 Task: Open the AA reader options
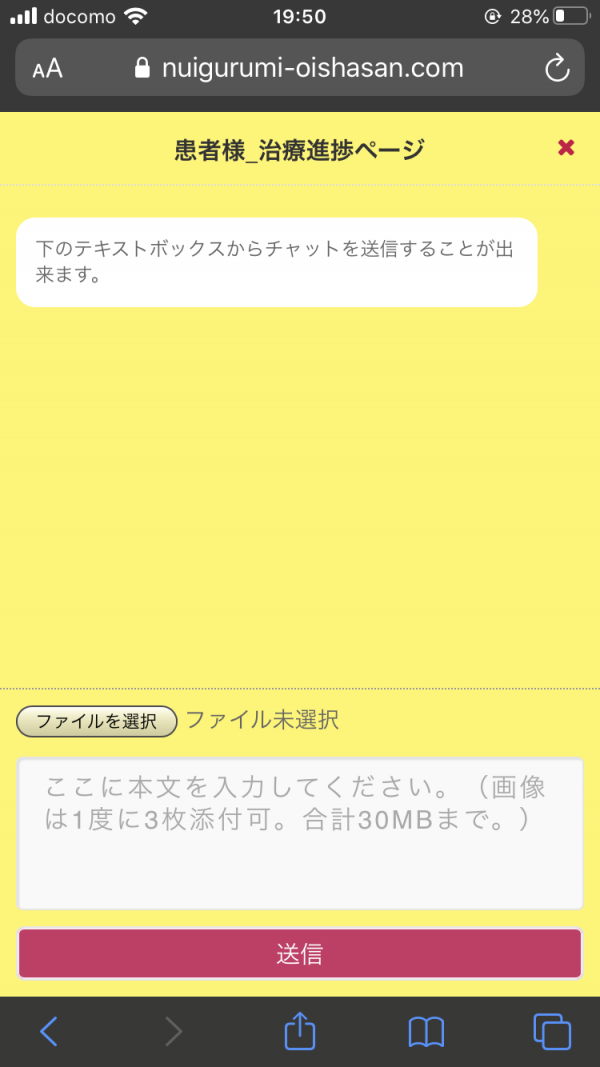(47, 68)
